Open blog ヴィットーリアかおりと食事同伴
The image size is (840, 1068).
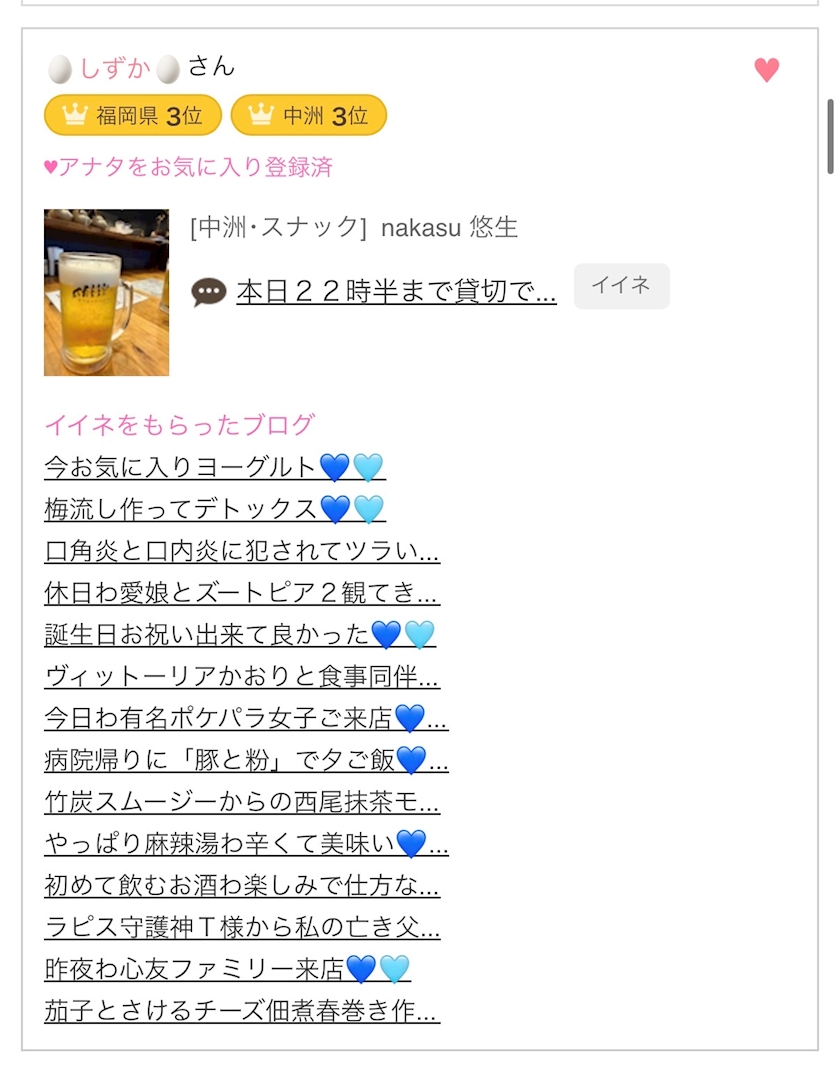[x=242, y=676]
